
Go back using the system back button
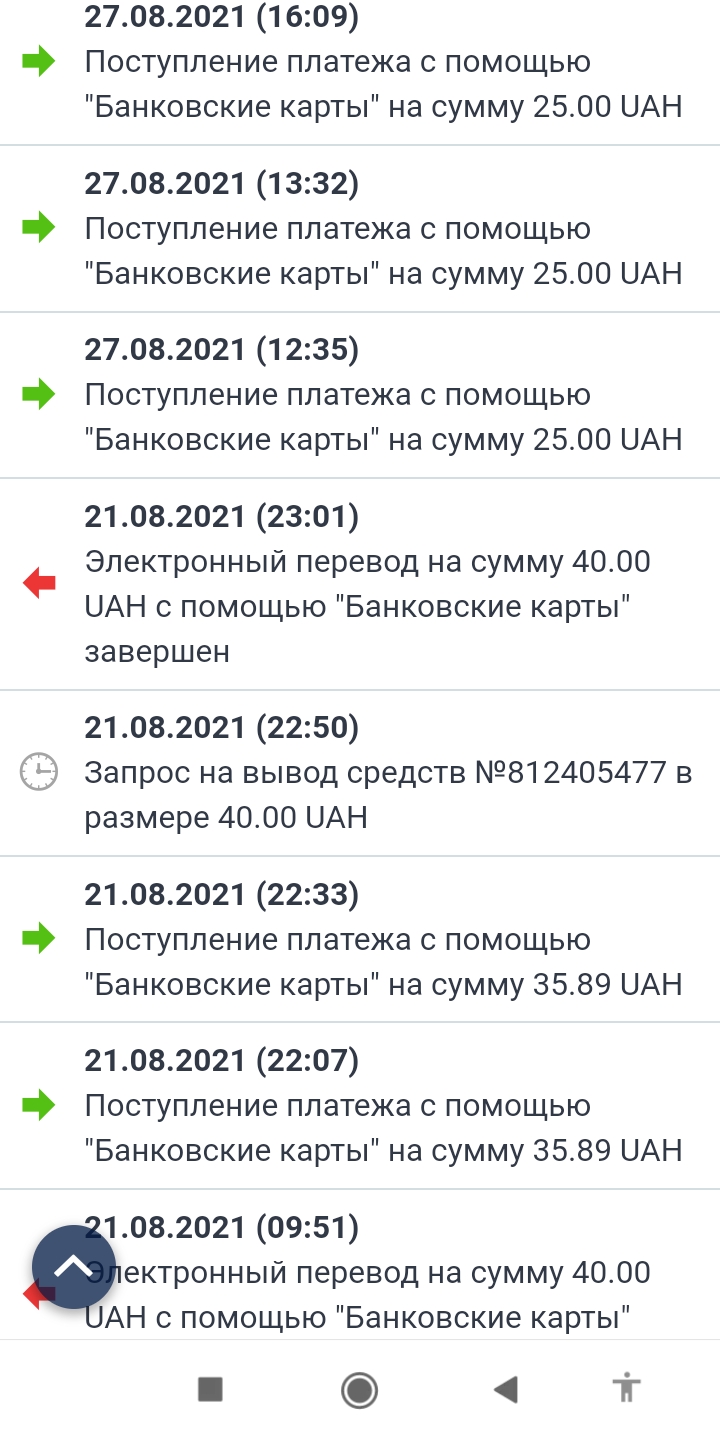506,1389
